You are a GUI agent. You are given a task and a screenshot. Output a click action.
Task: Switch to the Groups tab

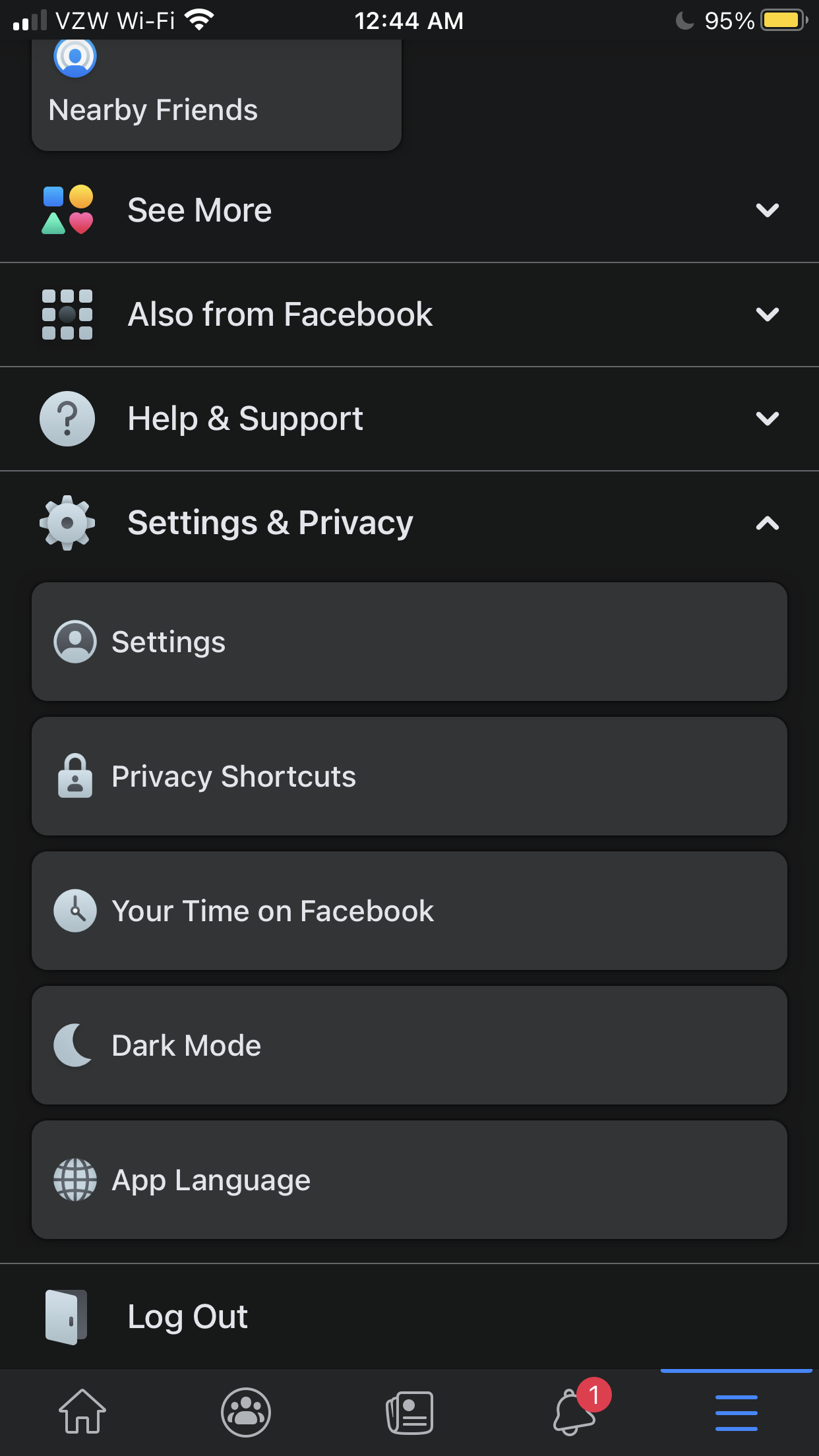pos(246,1412)
